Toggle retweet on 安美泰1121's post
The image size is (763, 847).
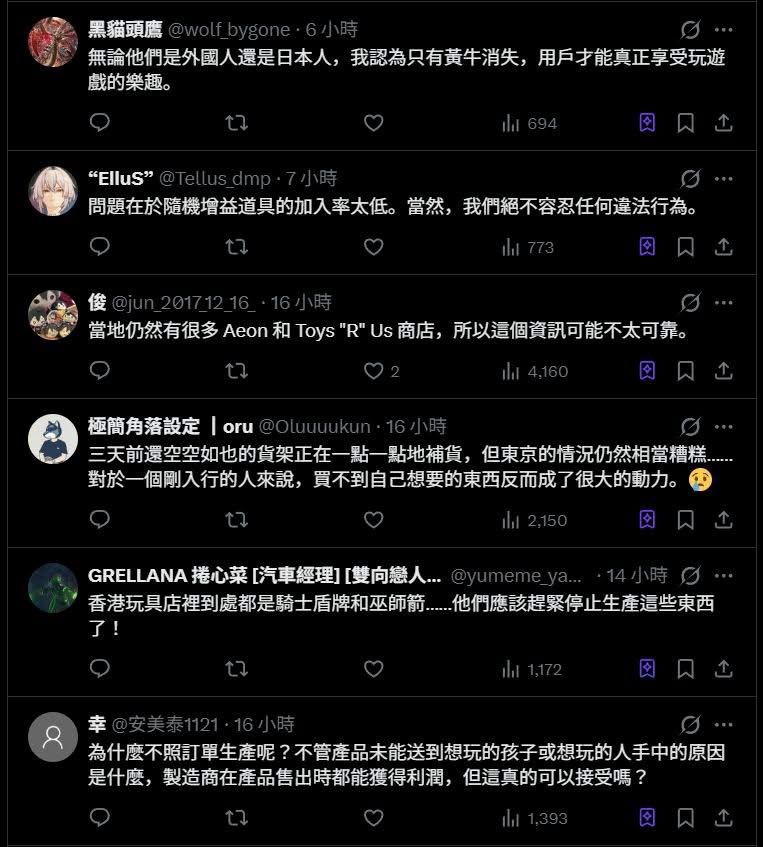(x=237, y=820)
